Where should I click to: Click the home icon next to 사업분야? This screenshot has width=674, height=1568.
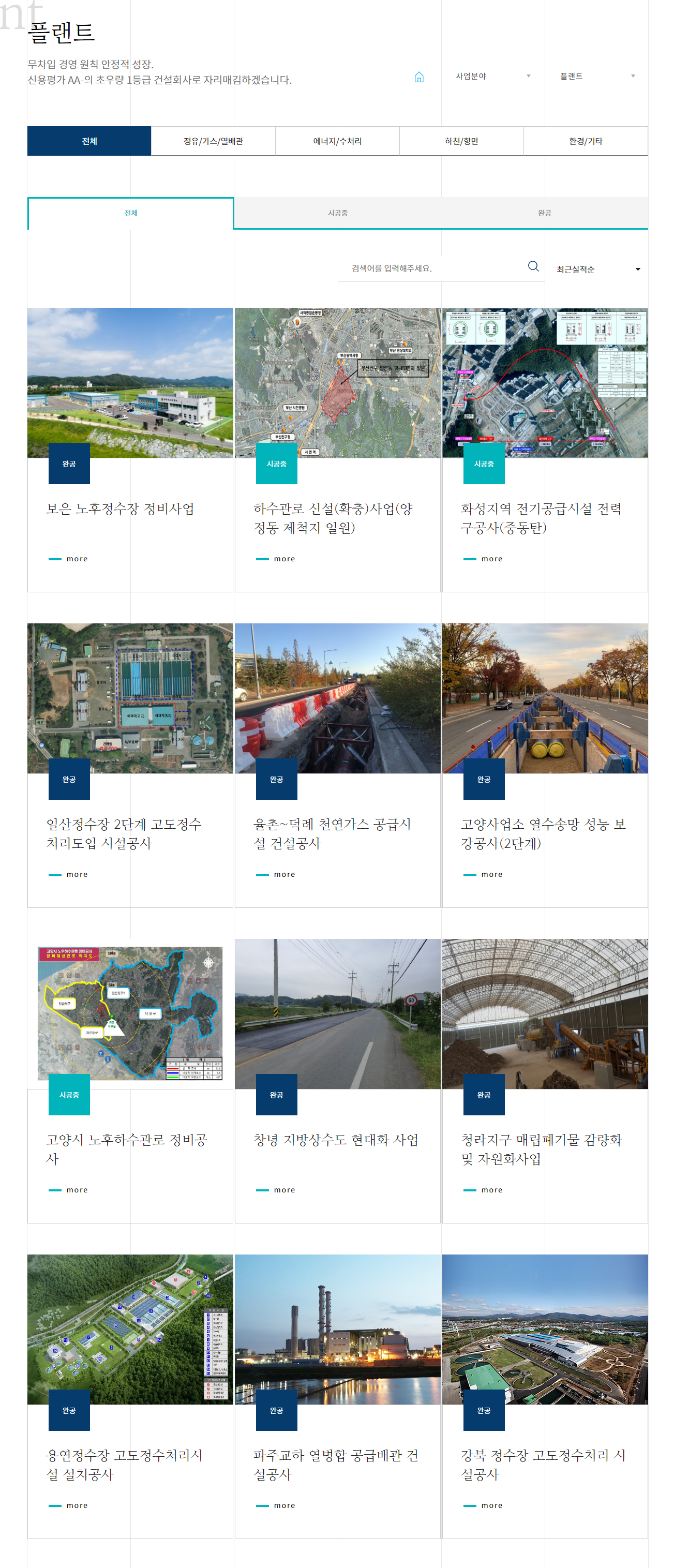pyautogui.click(x=419, y=77)
